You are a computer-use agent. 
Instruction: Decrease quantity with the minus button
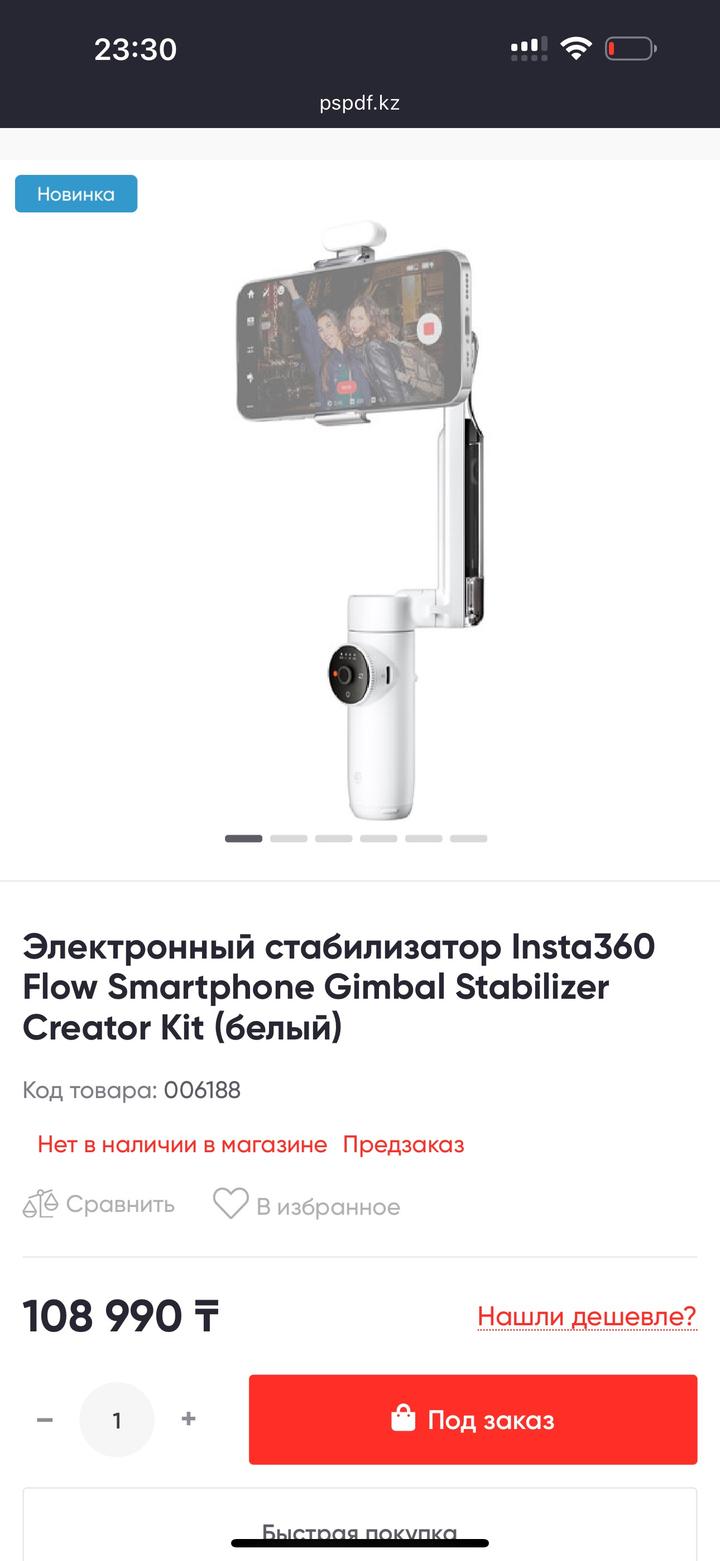tap(45, 1419)
